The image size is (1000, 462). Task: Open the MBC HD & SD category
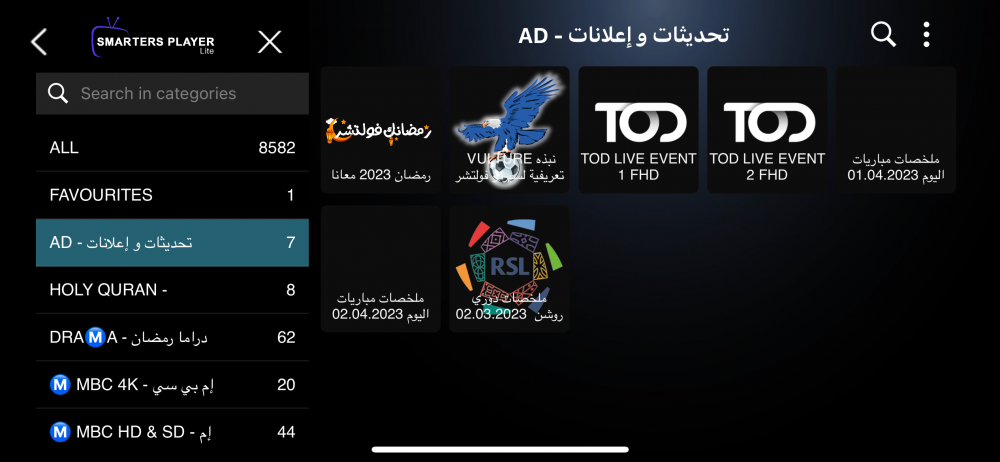tap(172, 432)
